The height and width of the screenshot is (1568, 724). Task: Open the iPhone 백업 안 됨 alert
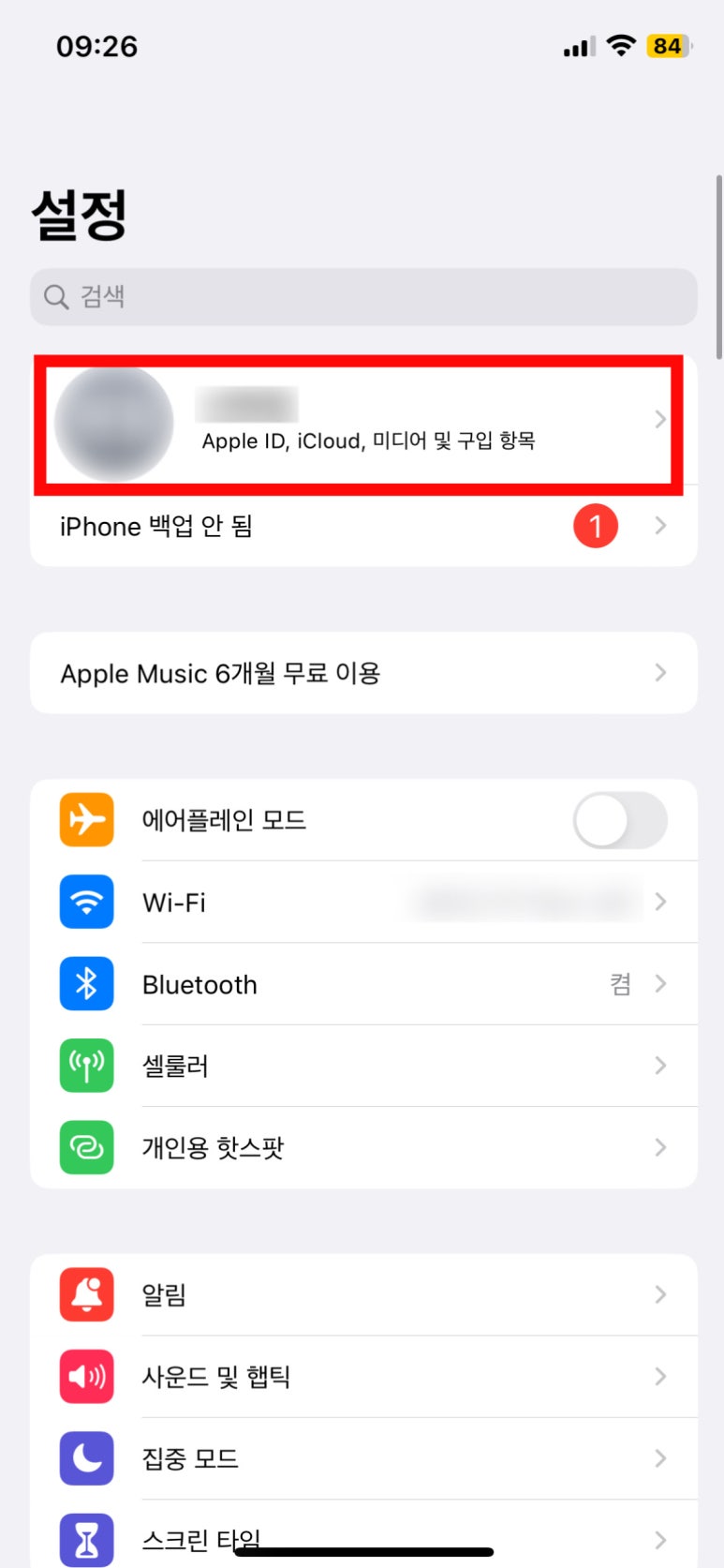click(363, 526)
